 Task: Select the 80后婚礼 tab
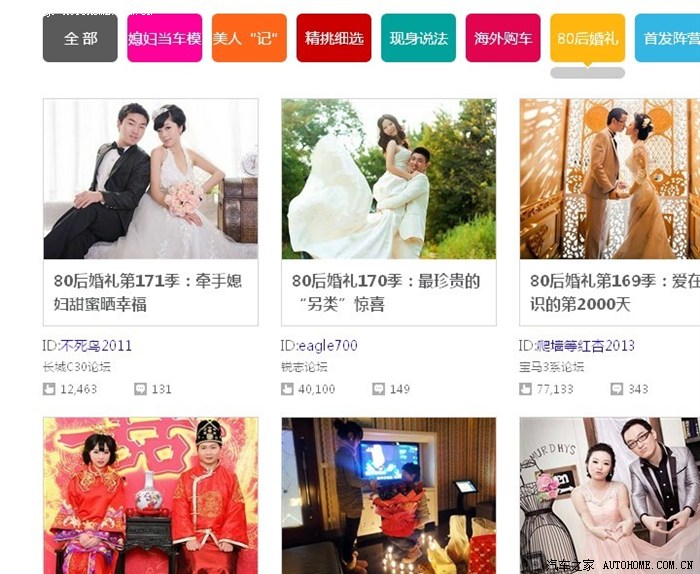587,39
